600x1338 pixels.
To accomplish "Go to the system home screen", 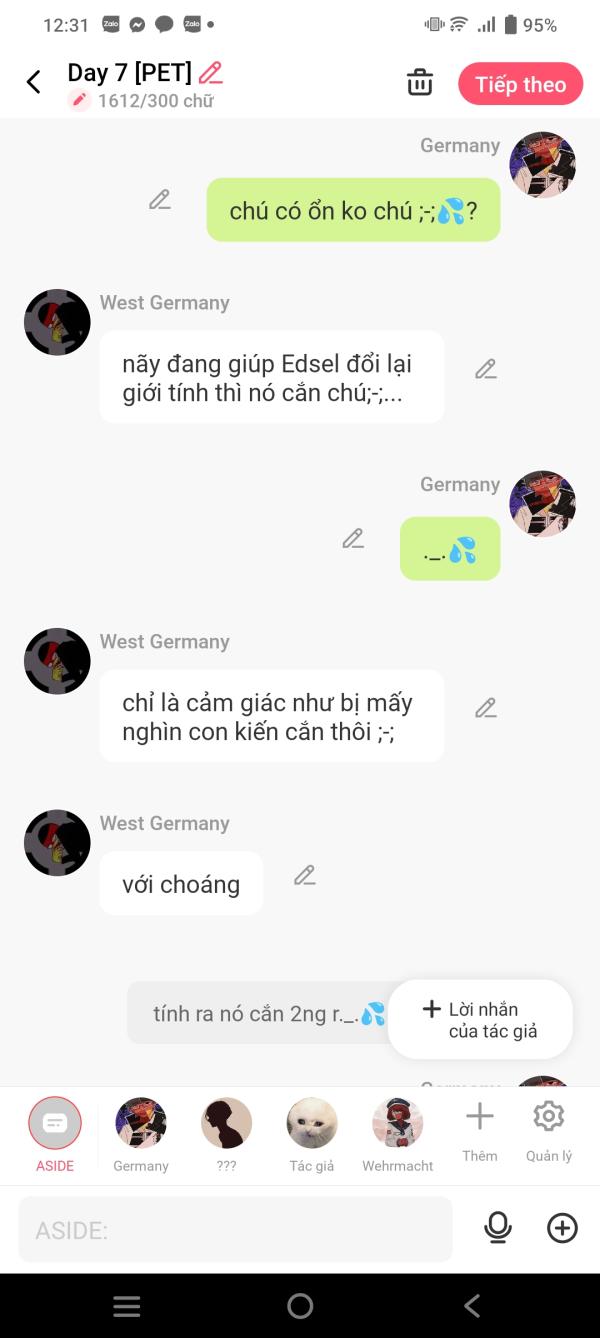I will (x=300, y=1305).
